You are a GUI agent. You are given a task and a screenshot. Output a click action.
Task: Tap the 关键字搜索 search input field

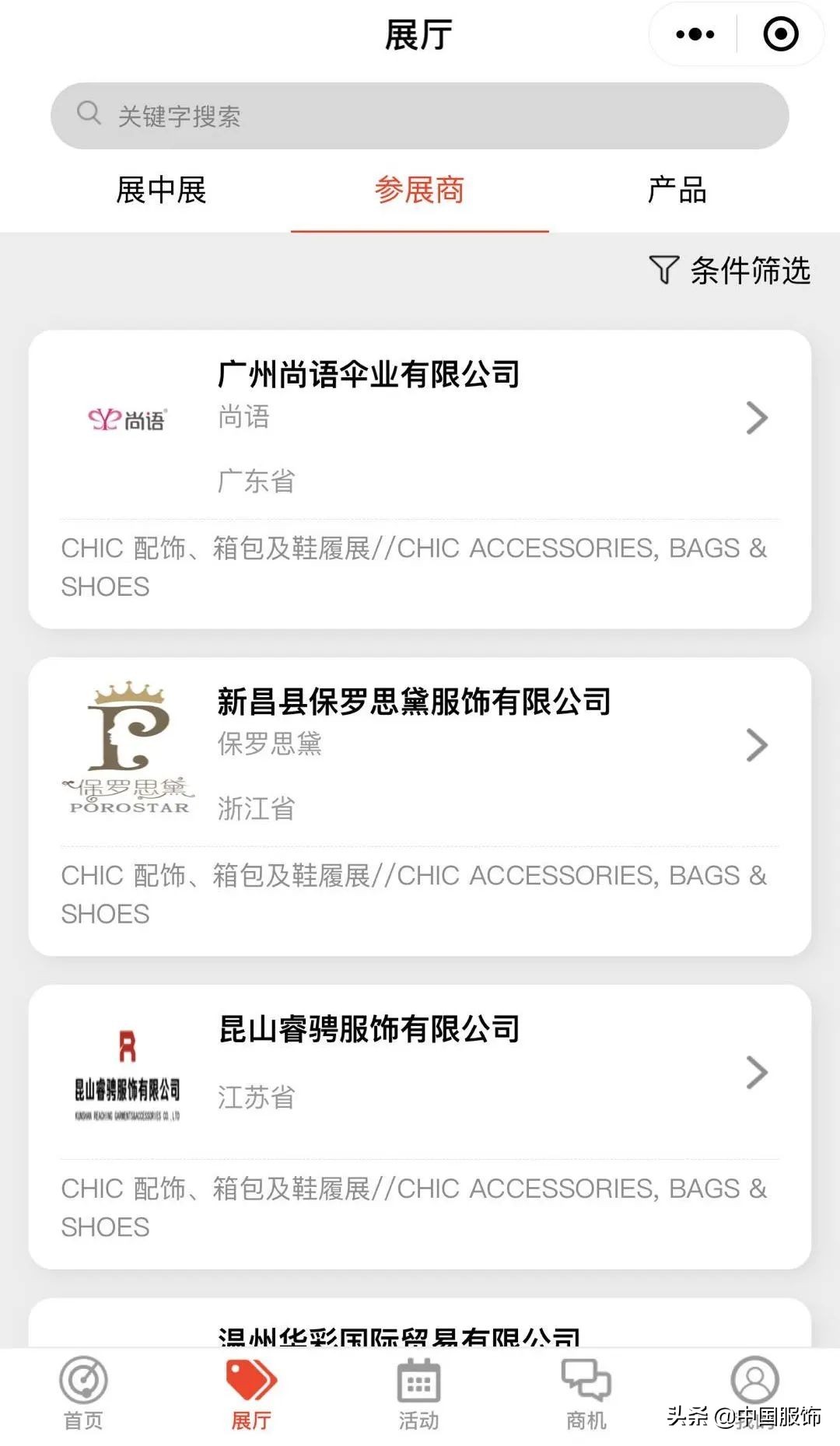point(420,114)
